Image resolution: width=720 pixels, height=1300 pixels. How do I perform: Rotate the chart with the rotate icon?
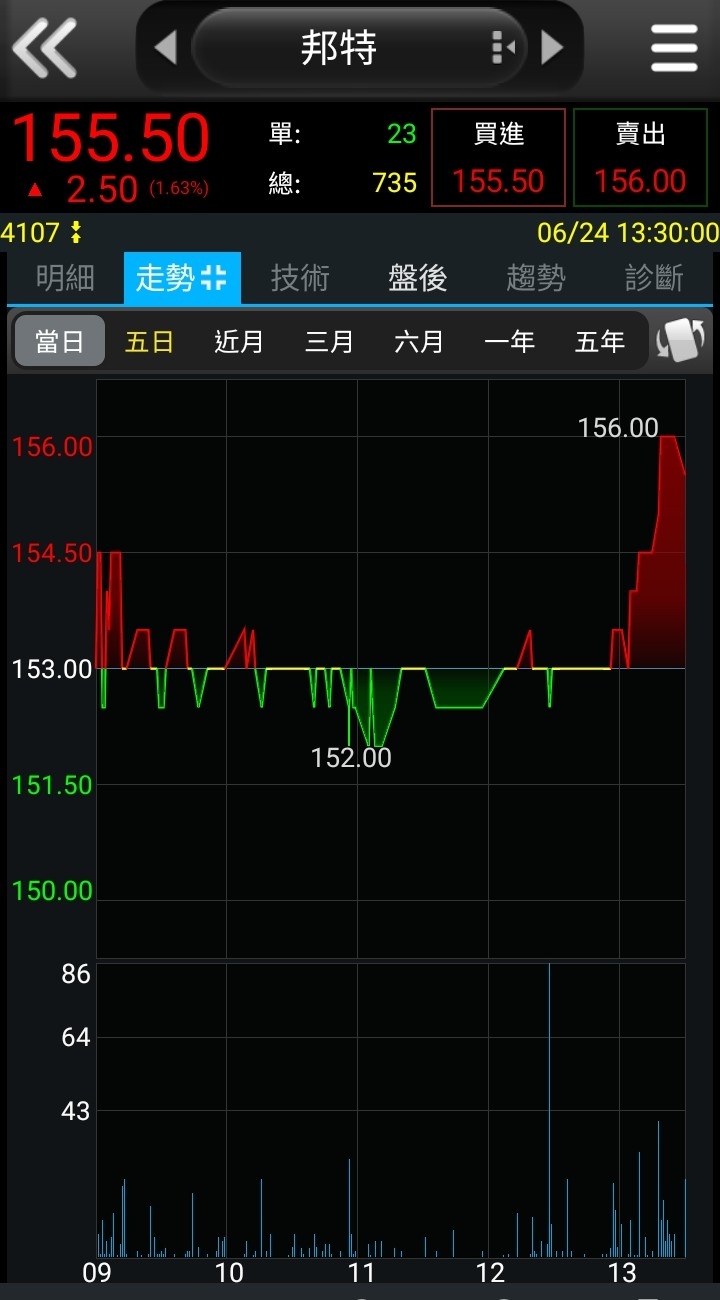[681, 341]
